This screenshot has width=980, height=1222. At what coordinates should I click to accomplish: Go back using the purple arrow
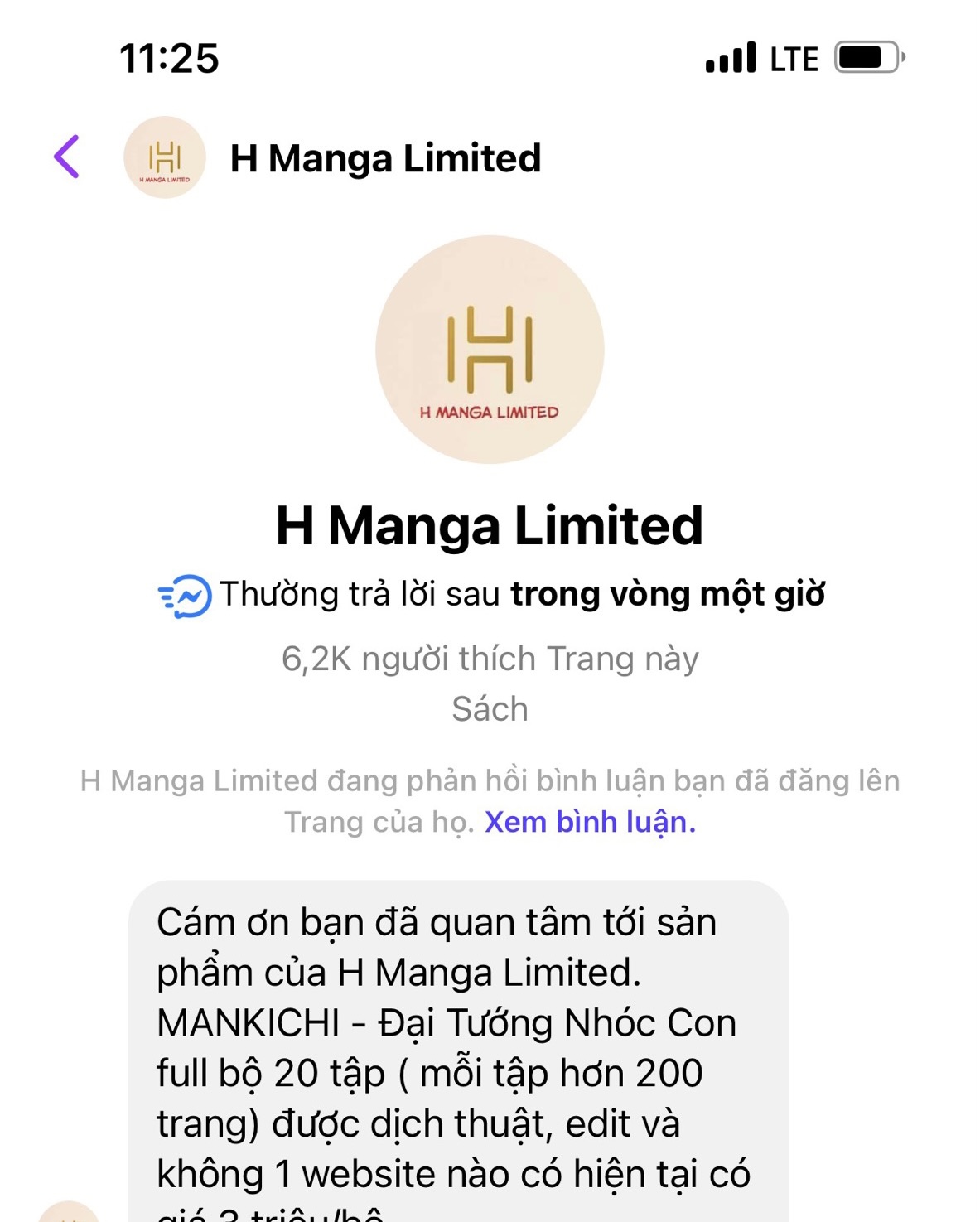[x=68, y=157]
